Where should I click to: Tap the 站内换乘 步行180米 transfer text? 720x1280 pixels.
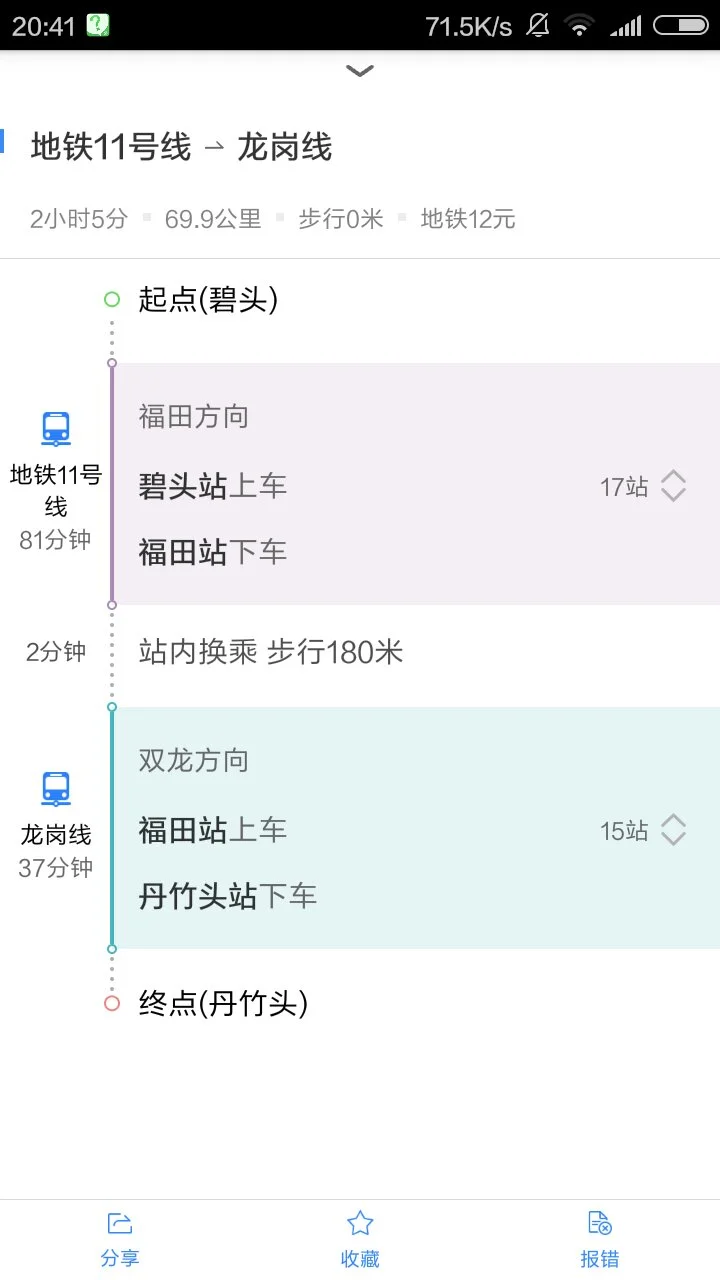[268, 651]
